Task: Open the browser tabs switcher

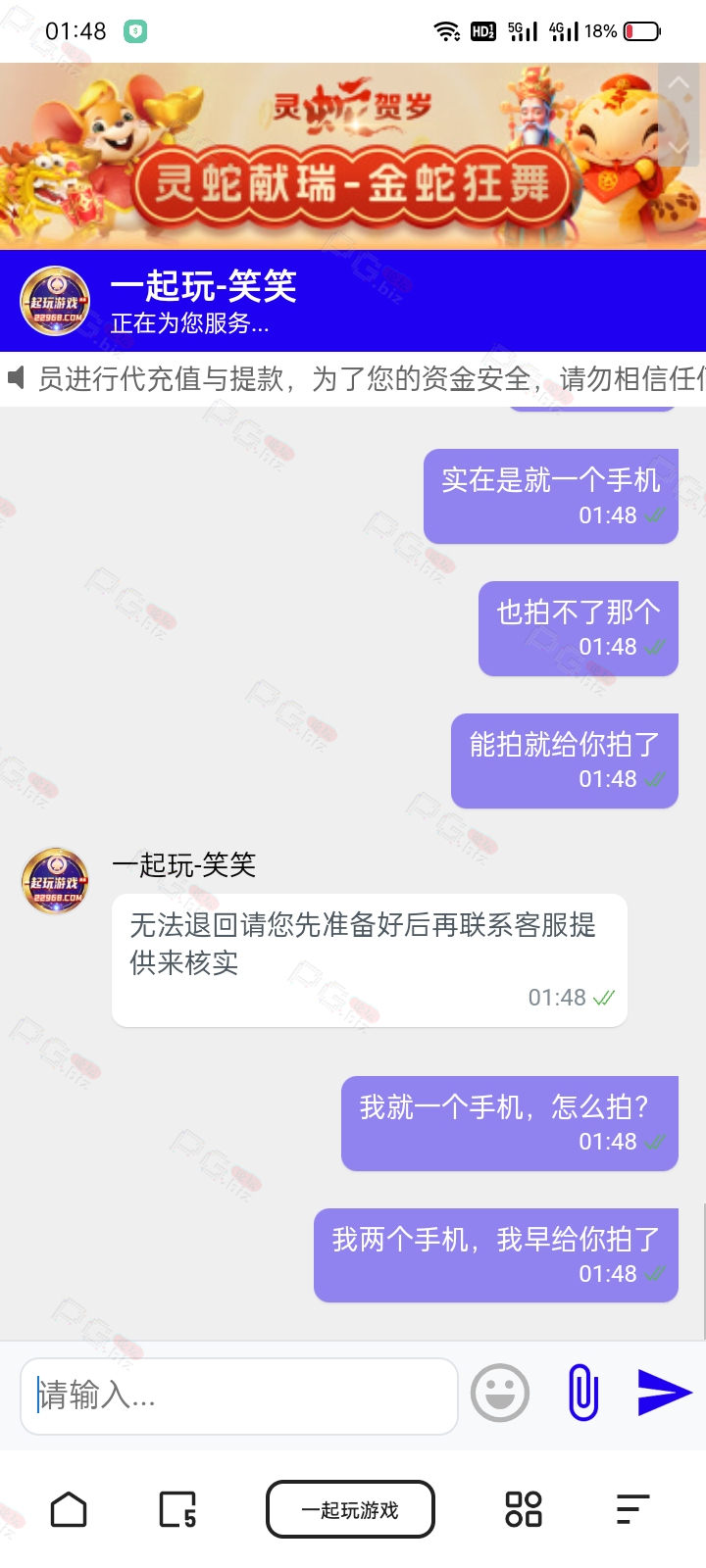Action: point(177,1509)
